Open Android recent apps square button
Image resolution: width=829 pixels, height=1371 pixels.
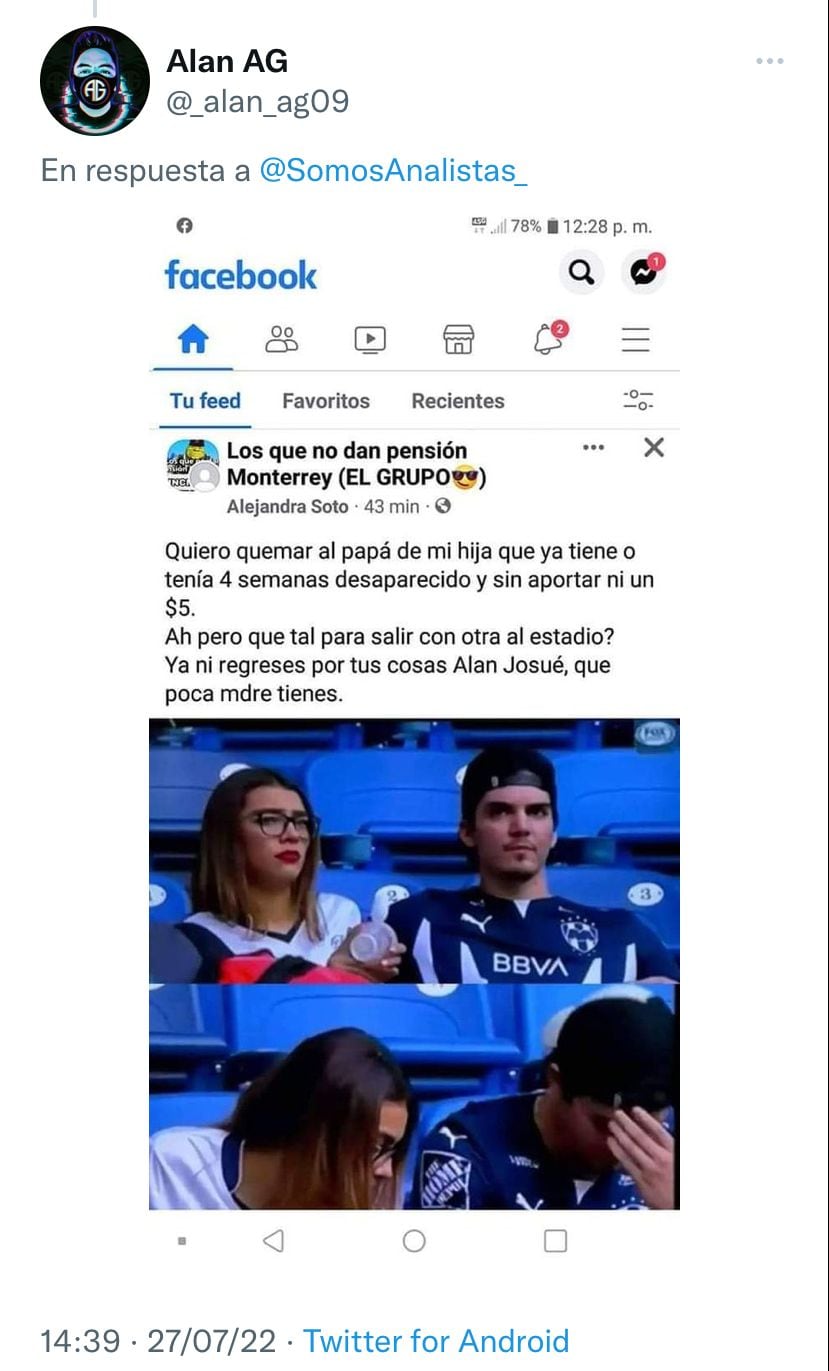point(553,1241)
